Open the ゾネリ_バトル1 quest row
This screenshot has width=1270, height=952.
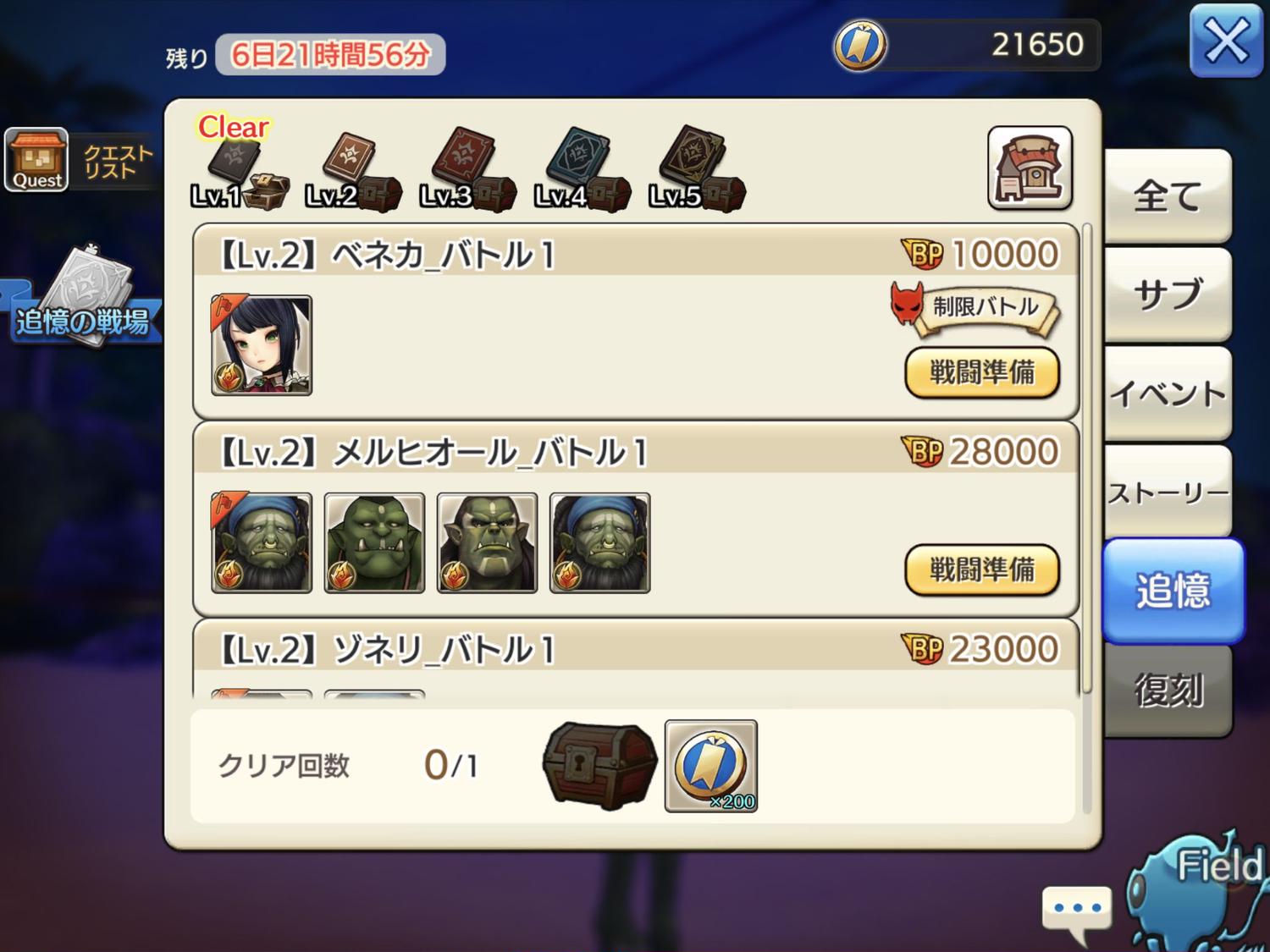click(x=635, y=650)
